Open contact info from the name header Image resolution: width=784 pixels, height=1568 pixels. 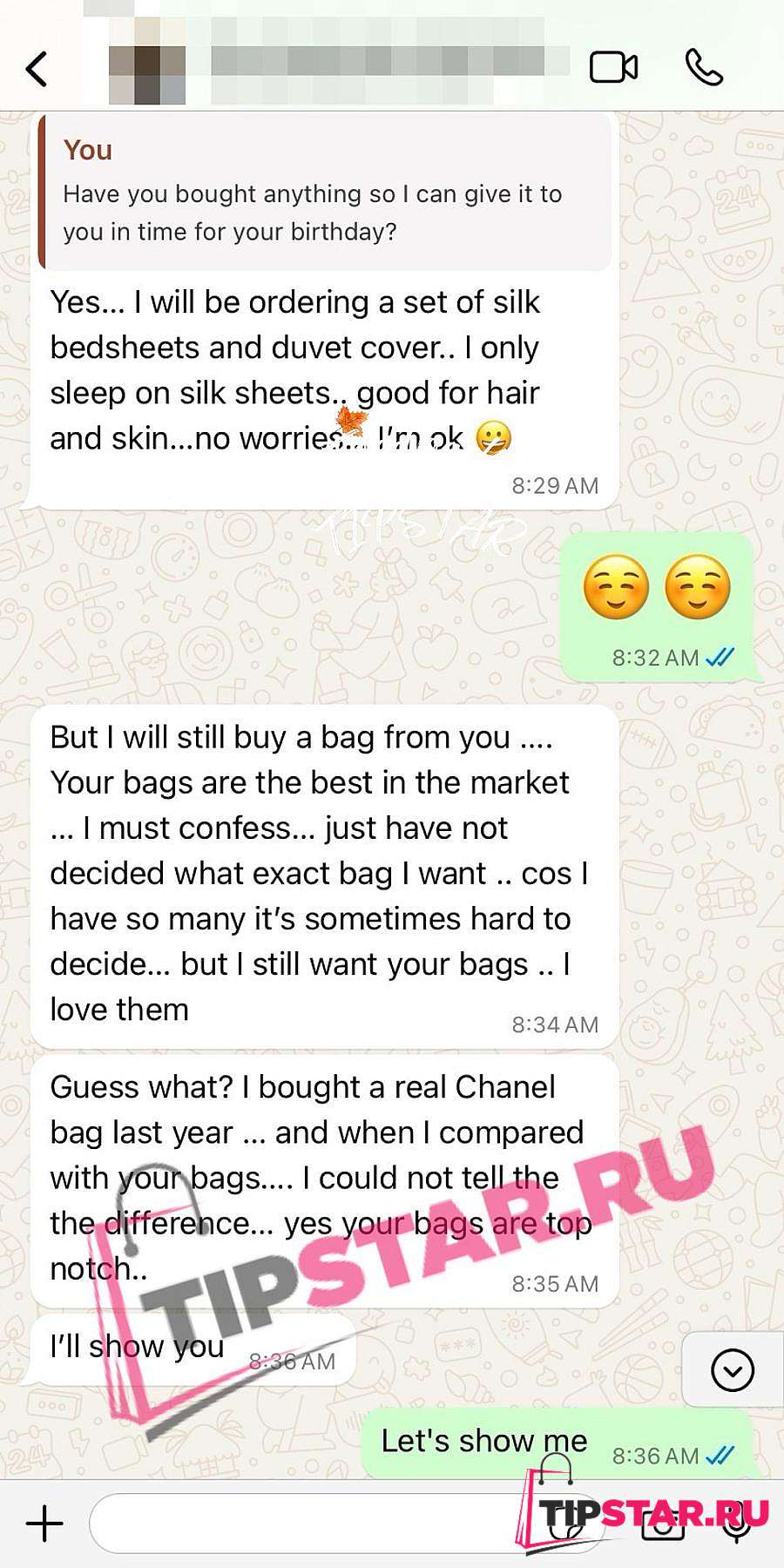[383, 61]
